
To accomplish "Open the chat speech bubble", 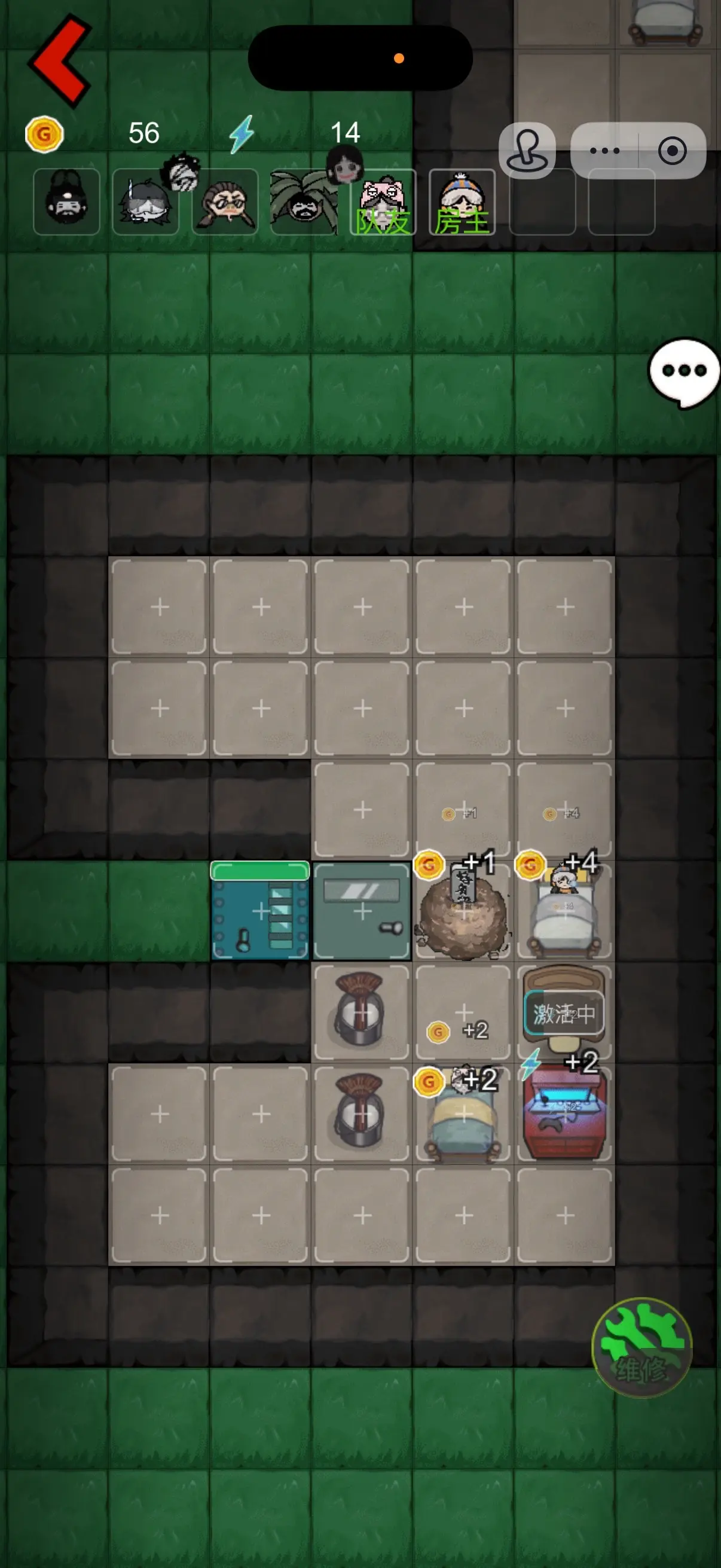I will pyautogui.click(x=684, y=373).
